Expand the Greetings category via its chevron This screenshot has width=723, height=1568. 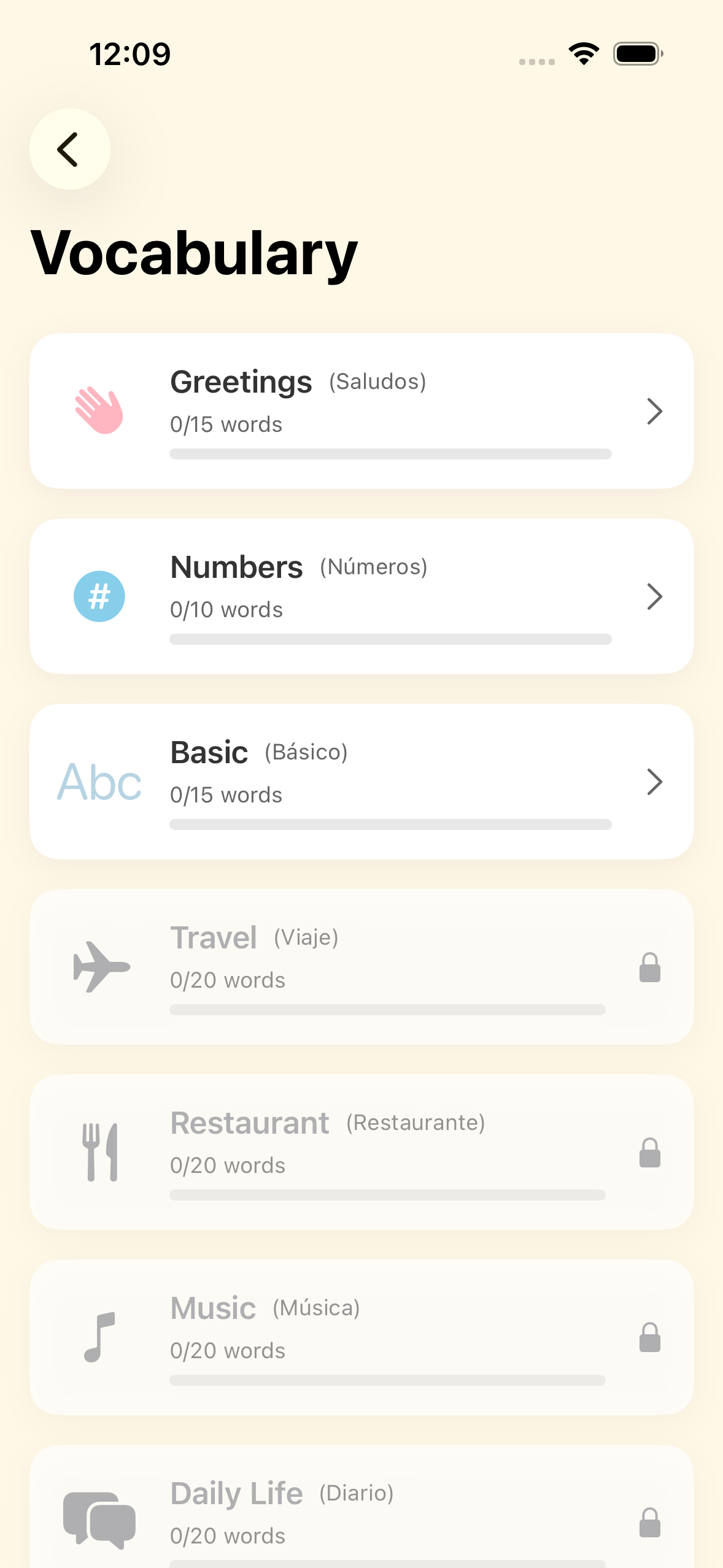pos(655,412)
